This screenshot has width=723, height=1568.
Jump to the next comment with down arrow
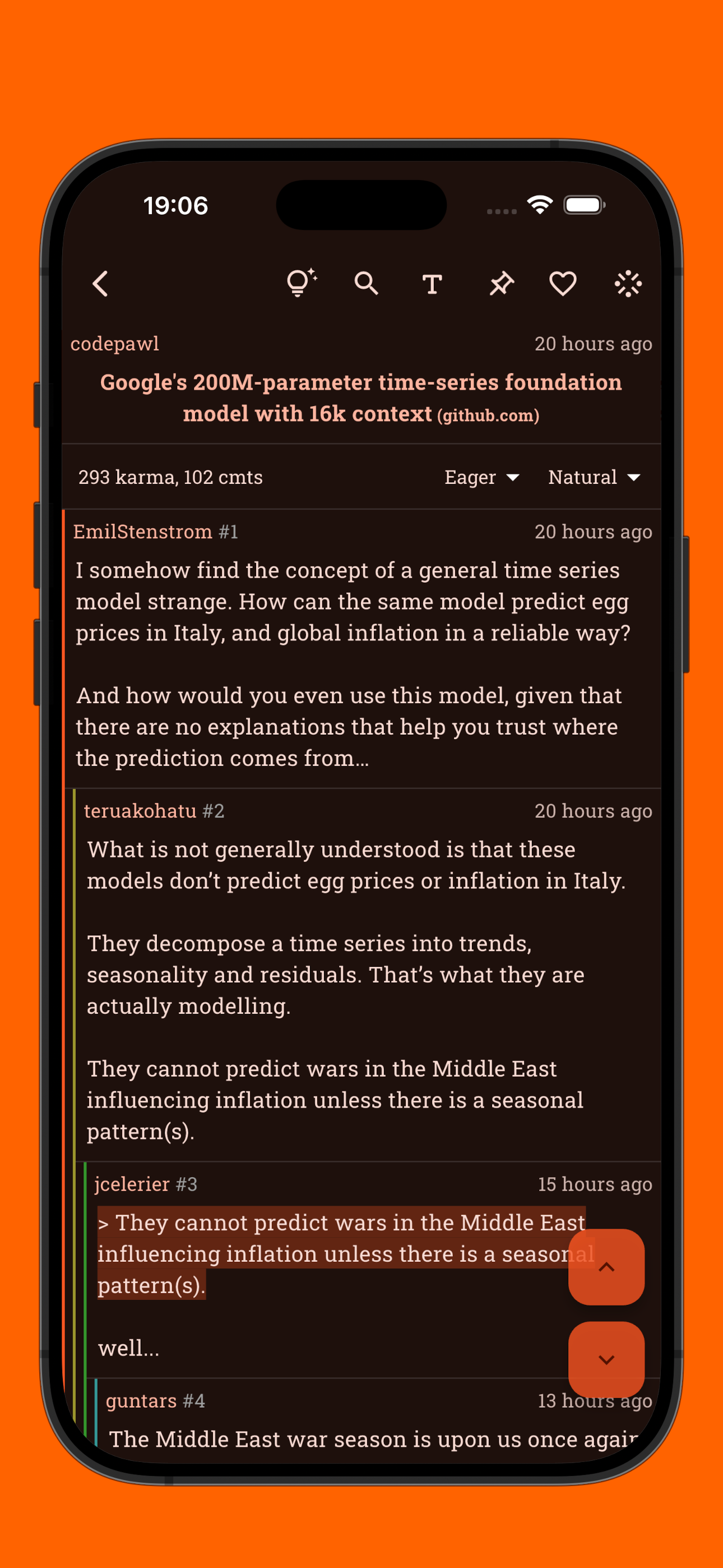pyautogui.click(x=606, y=1359)
